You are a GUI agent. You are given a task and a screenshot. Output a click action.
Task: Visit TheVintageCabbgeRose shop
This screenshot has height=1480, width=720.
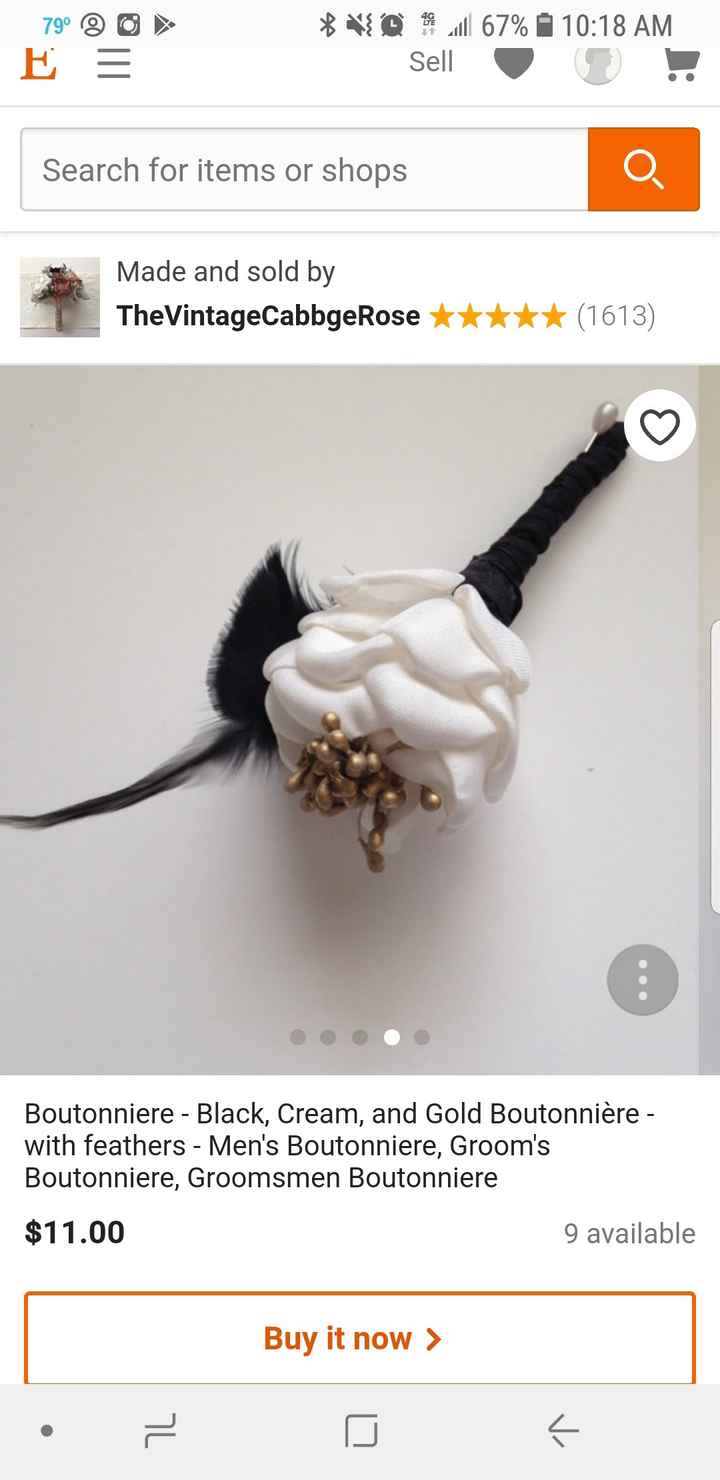(268, 316)
